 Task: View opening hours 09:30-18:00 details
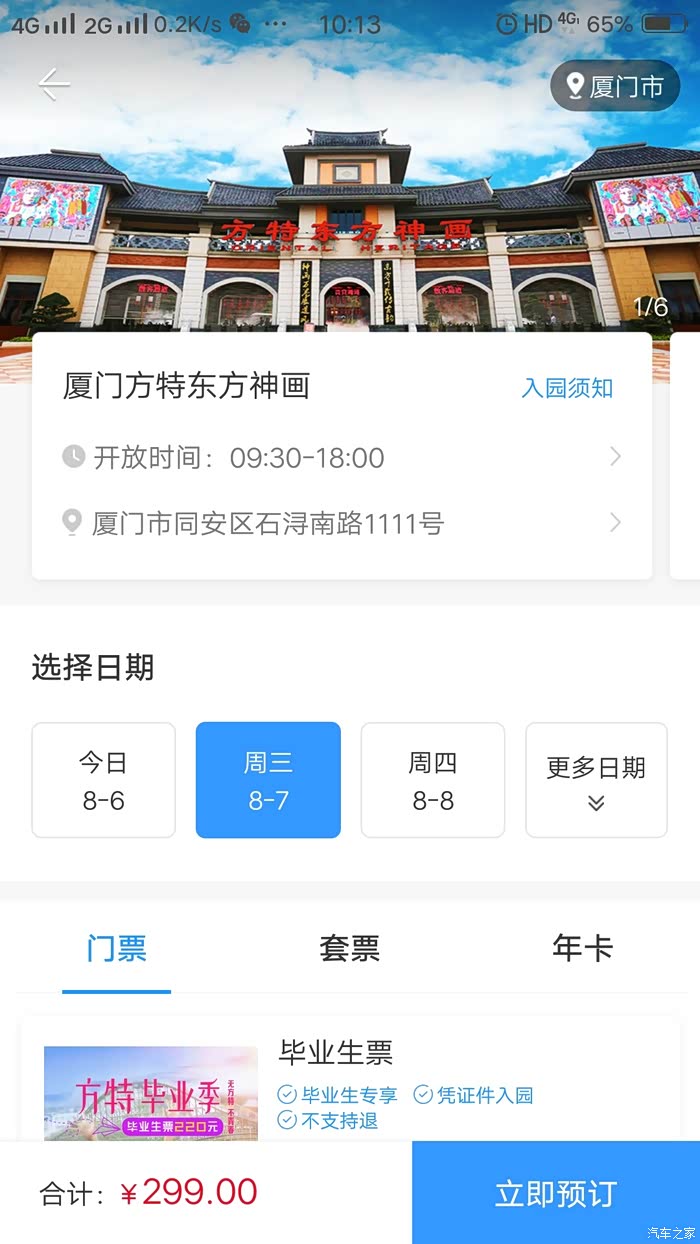pyautogui.click(x=340, y=458)
